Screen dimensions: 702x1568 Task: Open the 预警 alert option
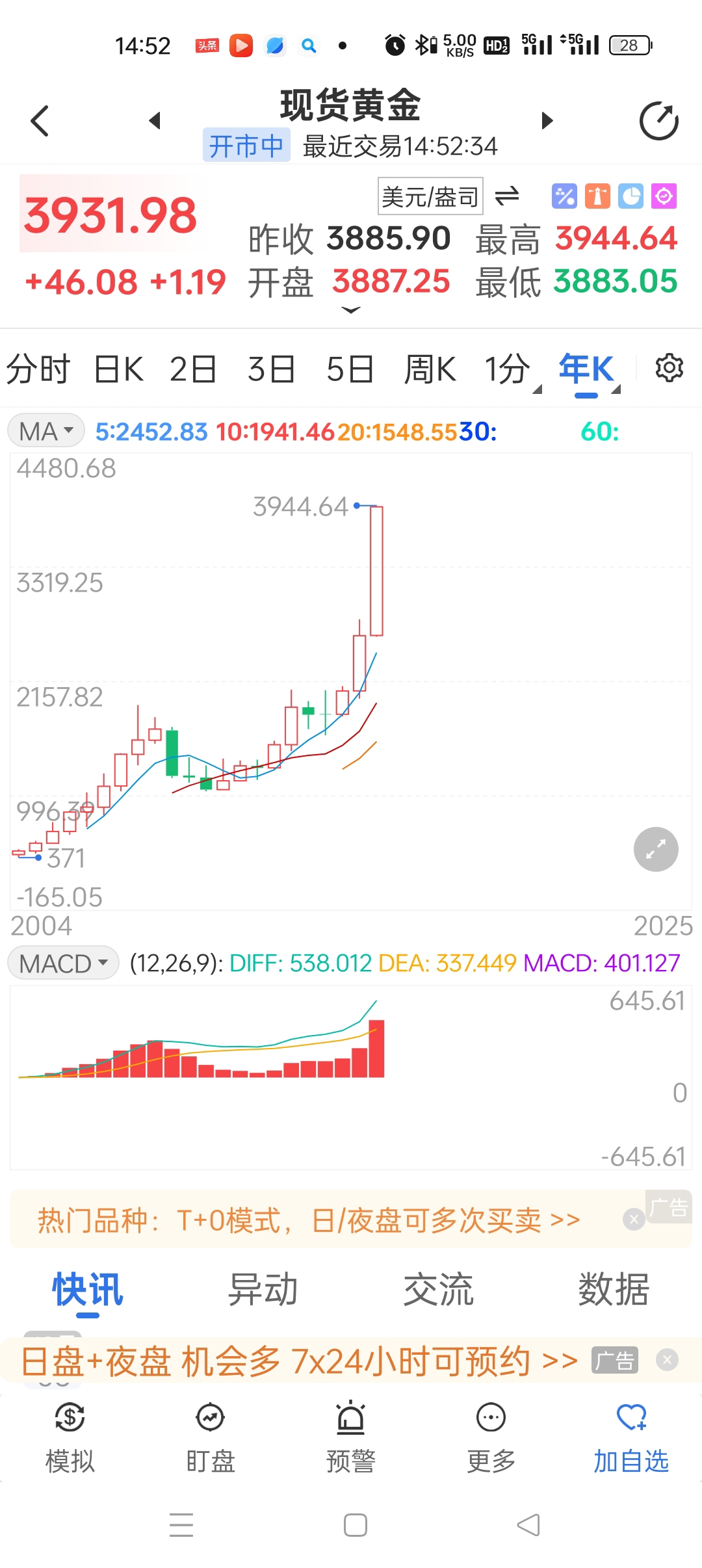(x=350, y=1437)
